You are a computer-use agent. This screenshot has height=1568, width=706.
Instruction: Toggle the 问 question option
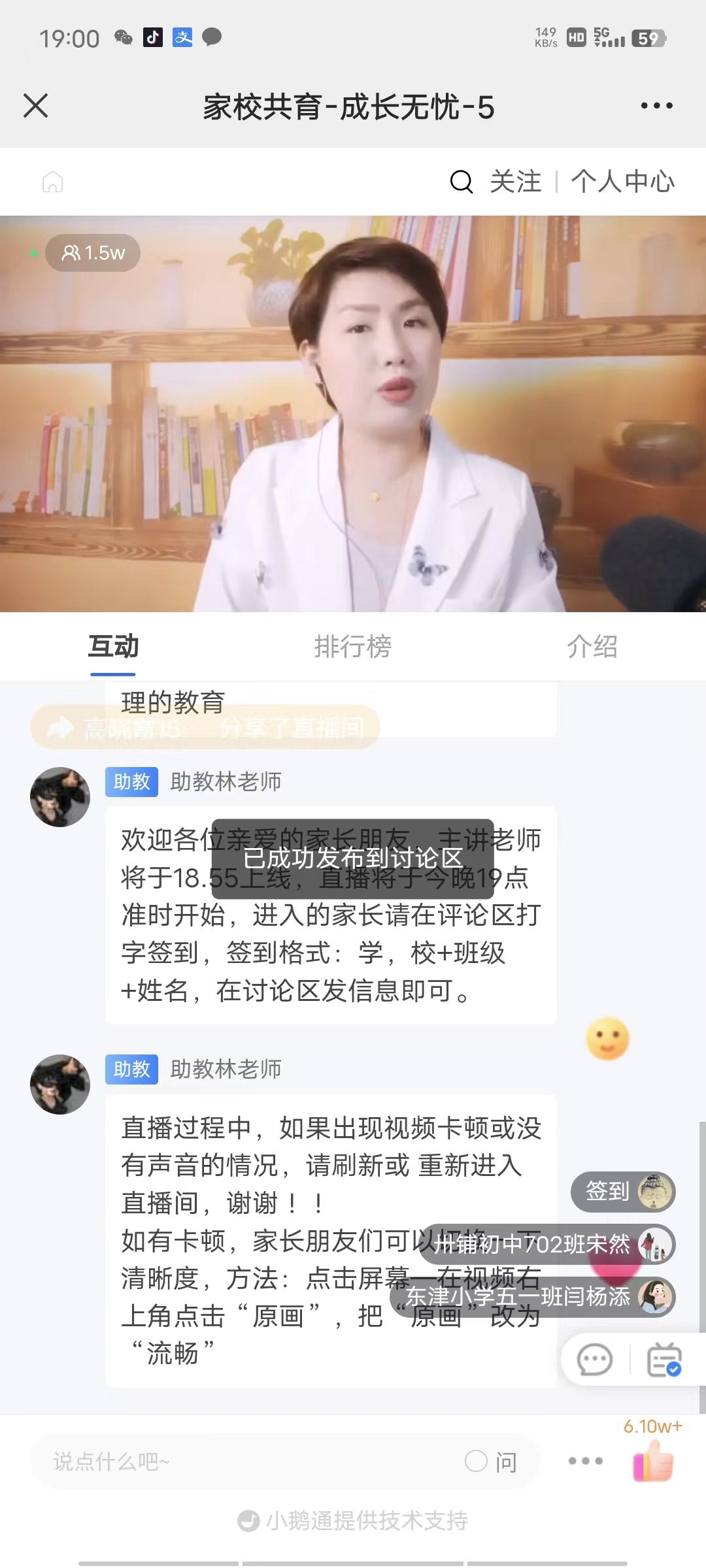point(492,1462)
